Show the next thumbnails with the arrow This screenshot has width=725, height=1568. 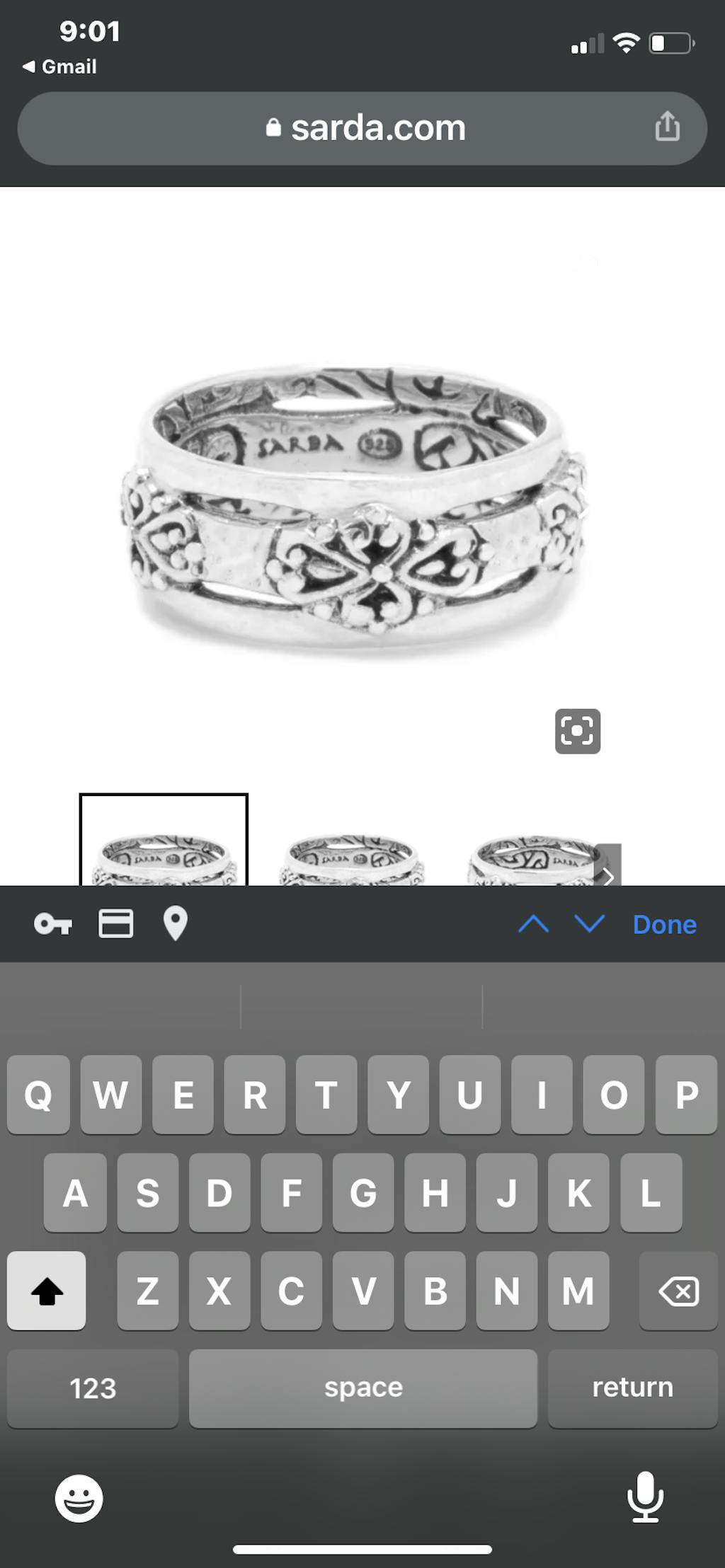tap(607, 870)
